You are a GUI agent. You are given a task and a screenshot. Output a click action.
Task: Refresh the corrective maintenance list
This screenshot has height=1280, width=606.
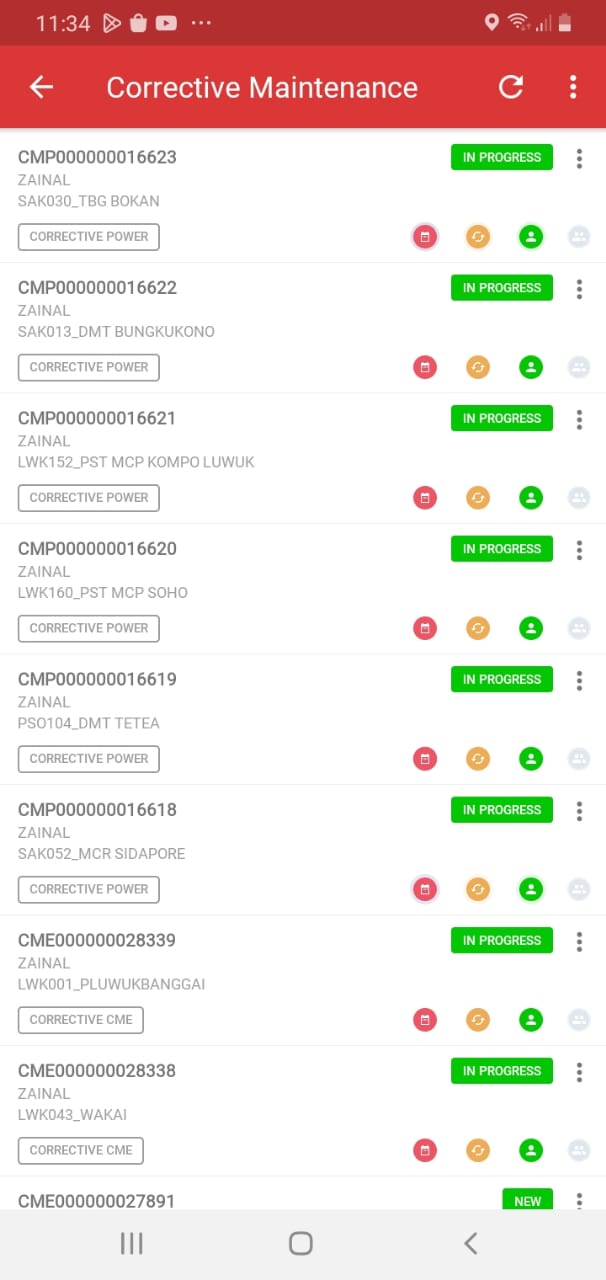coord(511,87)
